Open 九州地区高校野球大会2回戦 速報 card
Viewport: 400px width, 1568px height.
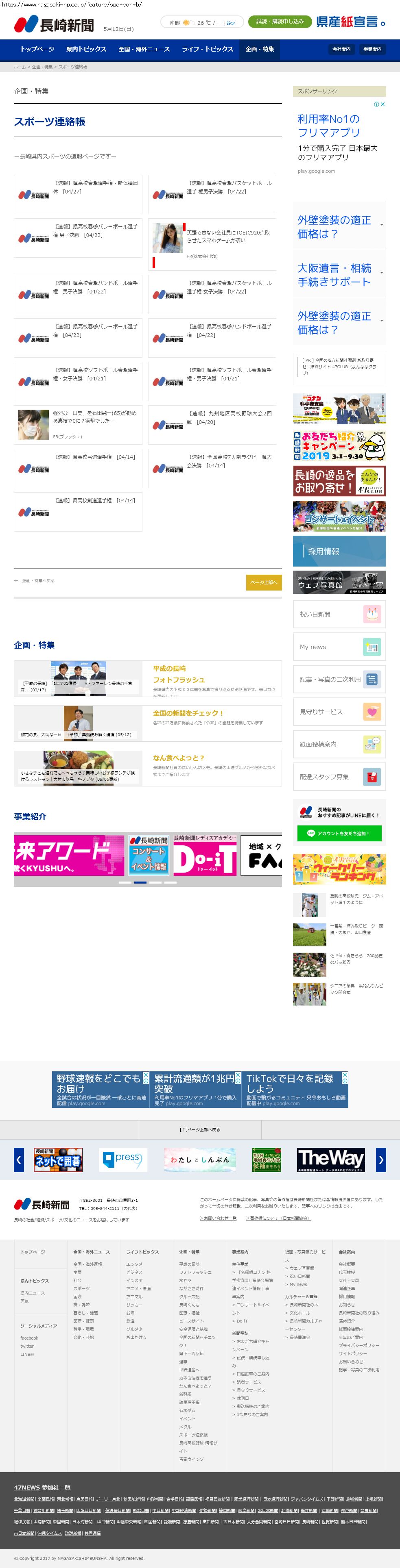point(212,424)
